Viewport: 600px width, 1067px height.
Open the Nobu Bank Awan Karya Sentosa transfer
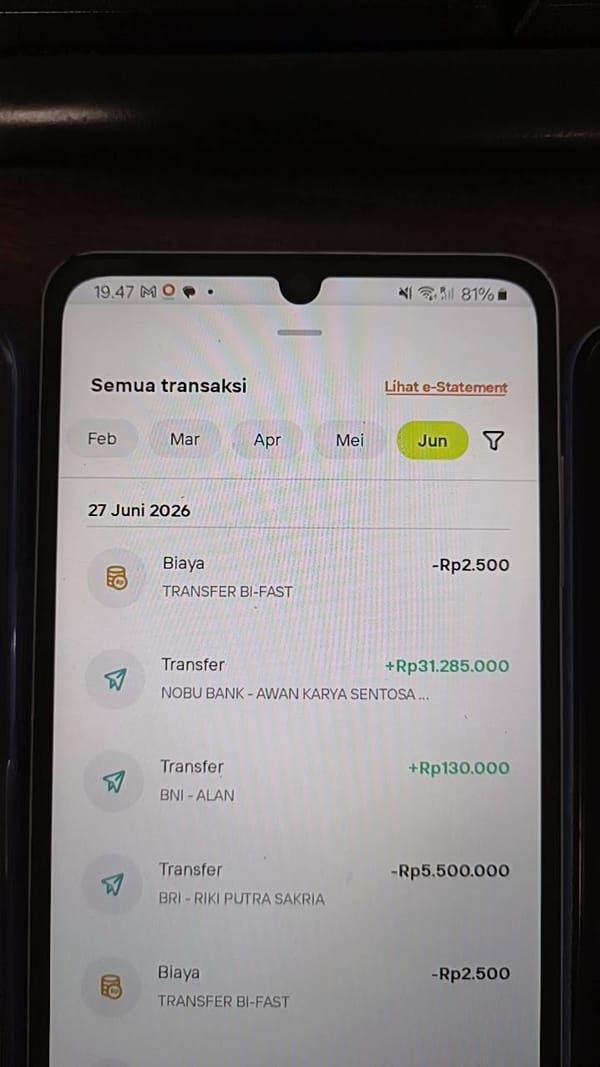tap(297, 679)
